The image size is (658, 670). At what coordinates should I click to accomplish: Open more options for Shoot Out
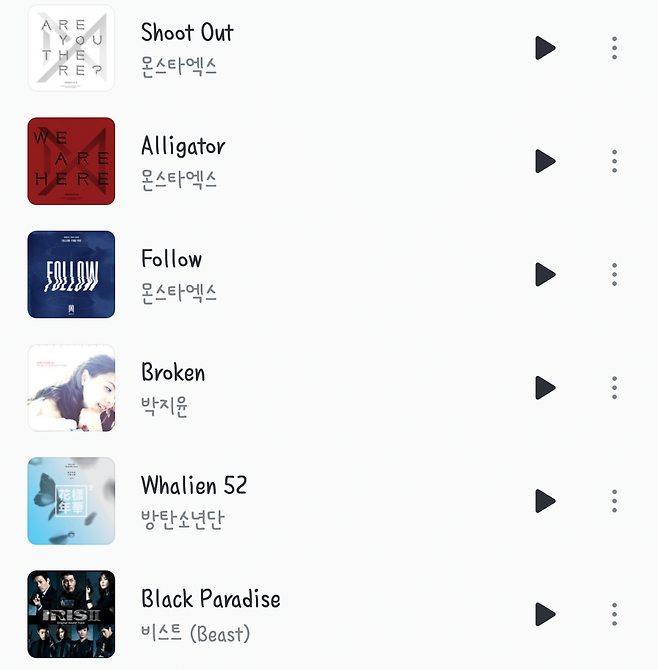[614, 48]
